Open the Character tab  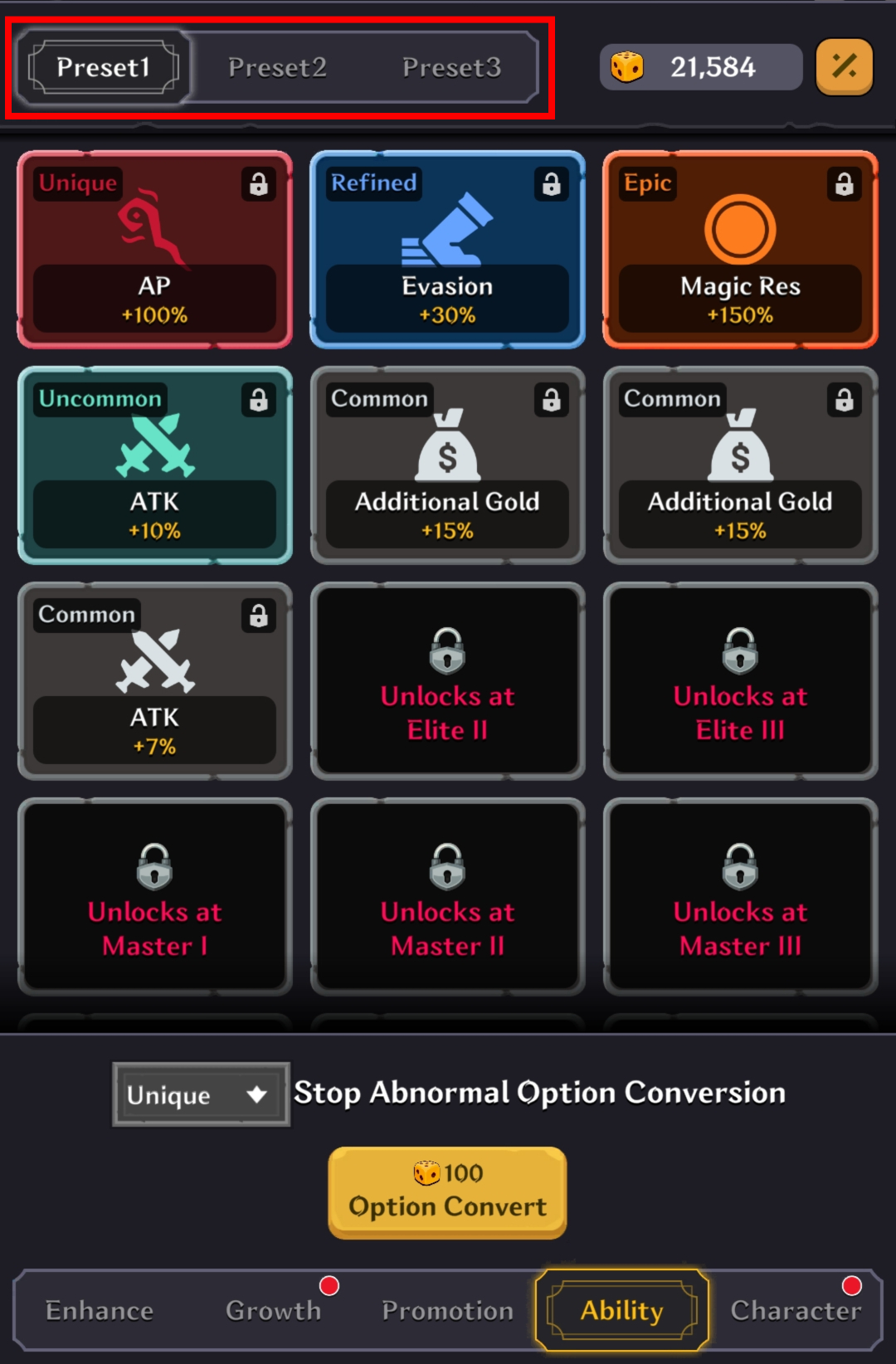click(x=795, y=1310)
